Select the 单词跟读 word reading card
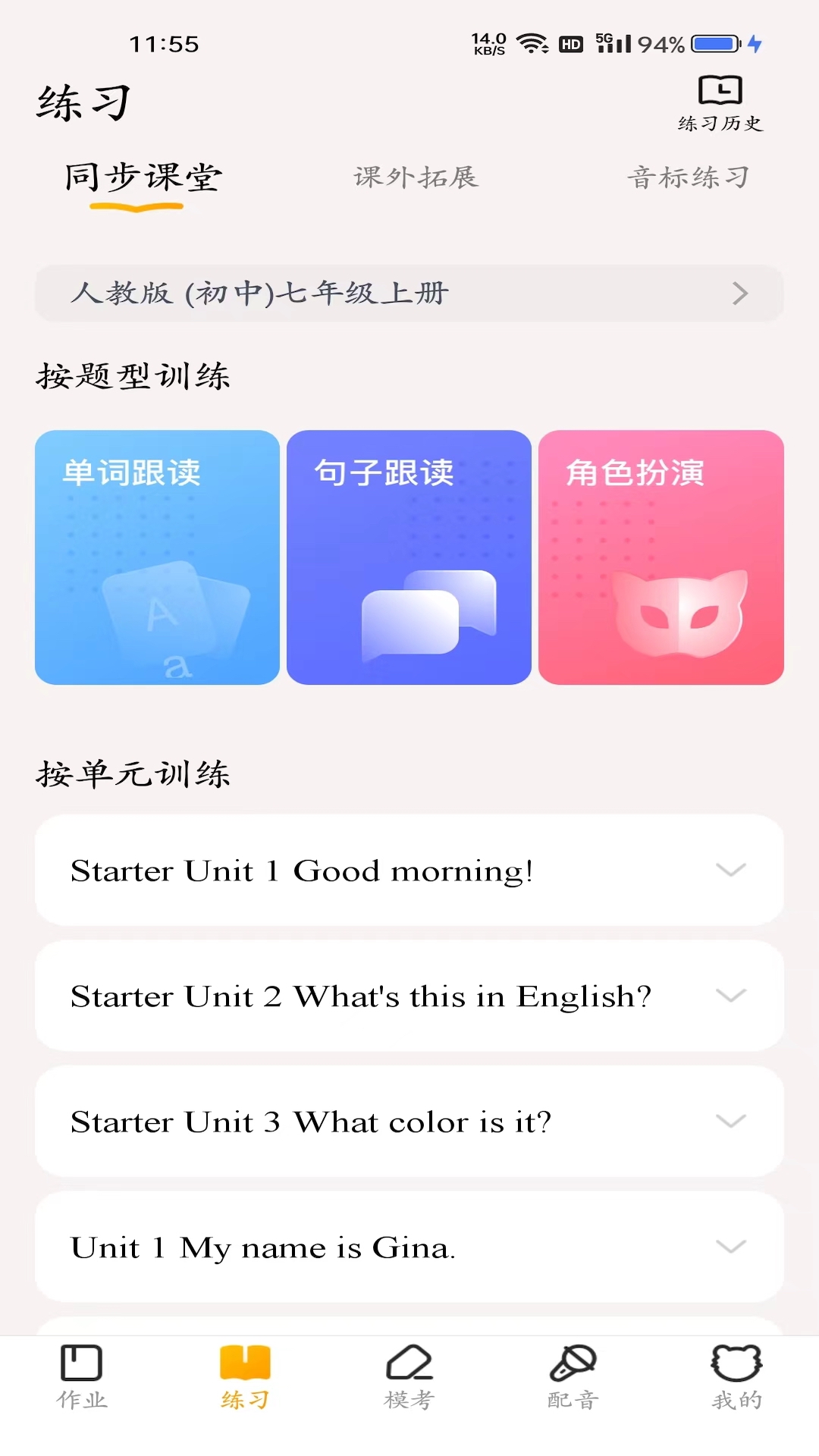Viewport: 819px width, 1456px height. [156, 556]
